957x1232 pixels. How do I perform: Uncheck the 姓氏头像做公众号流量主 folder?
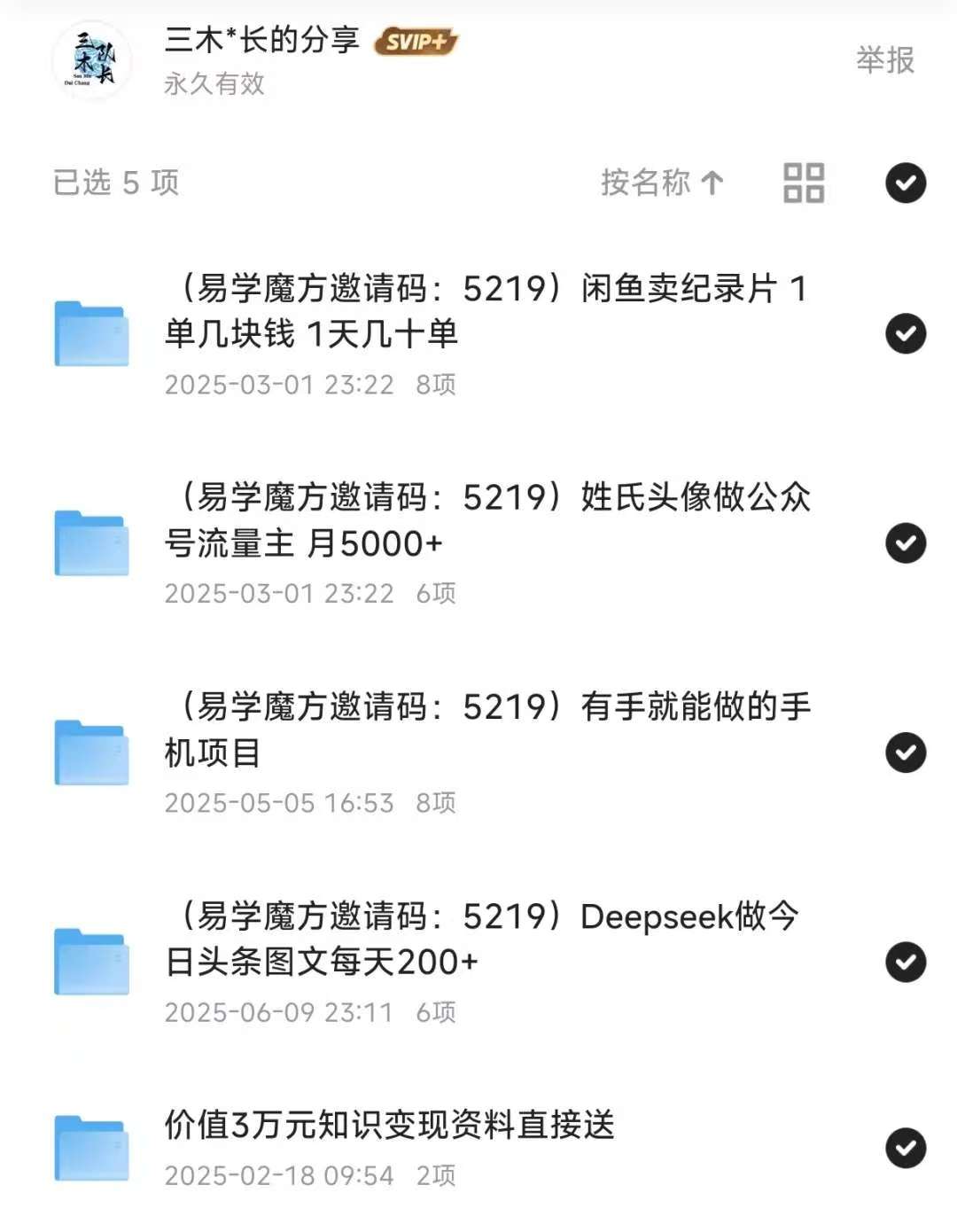coord(906,543)
